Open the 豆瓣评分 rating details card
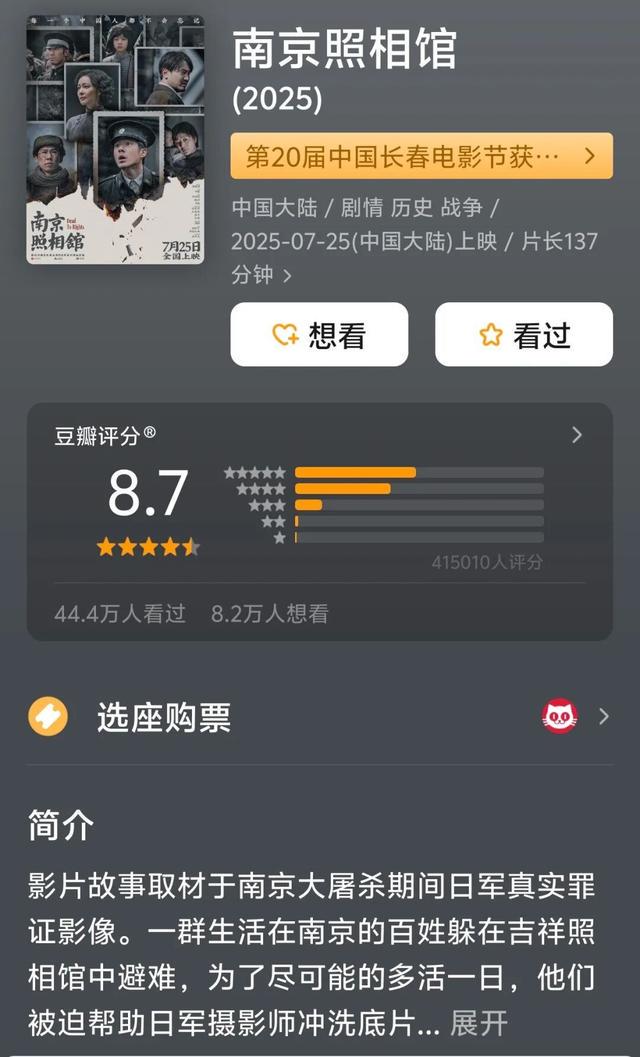Image resolution: width=640 pixels, height=1057 pixels. tap(319, 521)
